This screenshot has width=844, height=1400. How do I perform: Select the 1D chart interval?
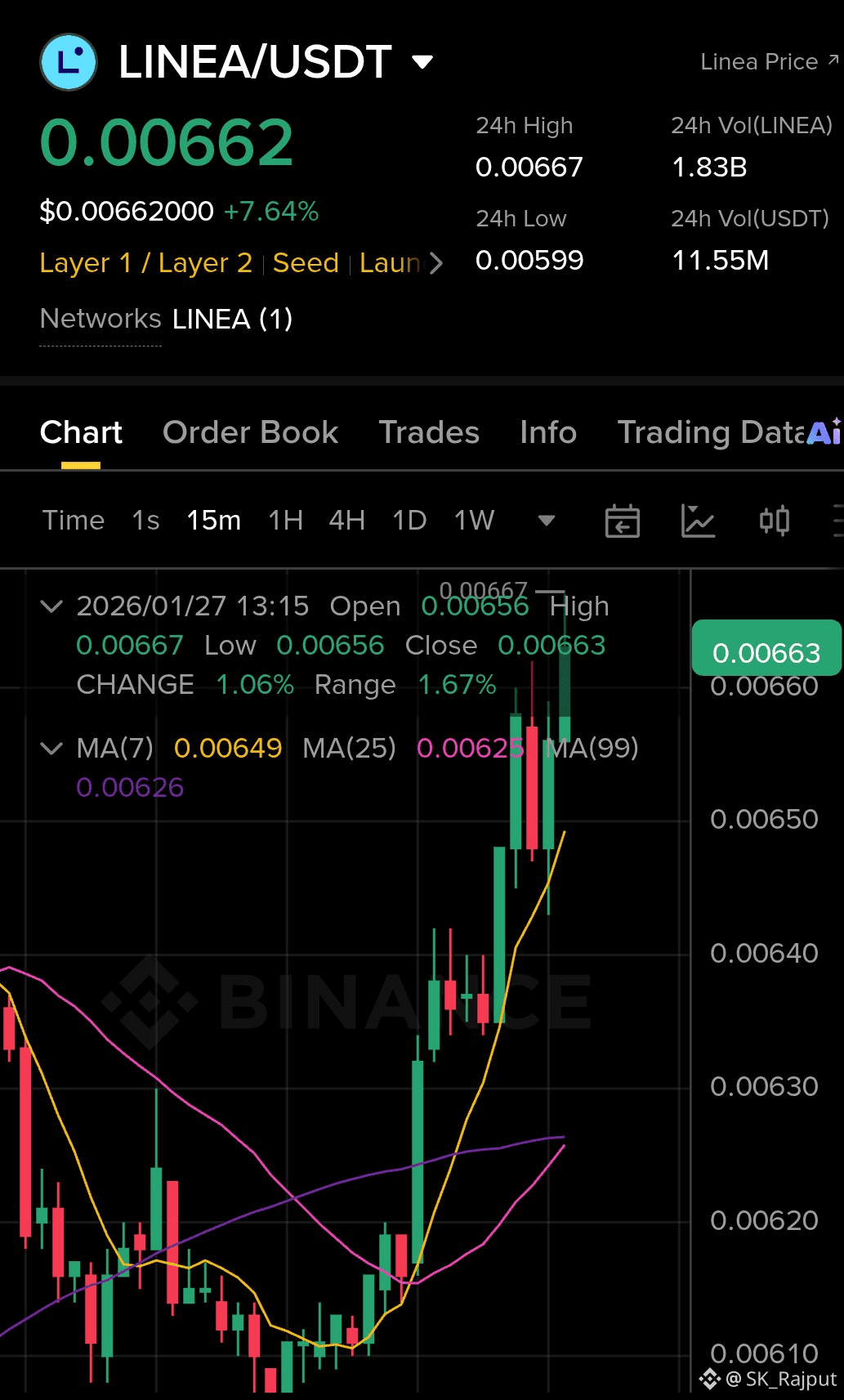[409, 520]
